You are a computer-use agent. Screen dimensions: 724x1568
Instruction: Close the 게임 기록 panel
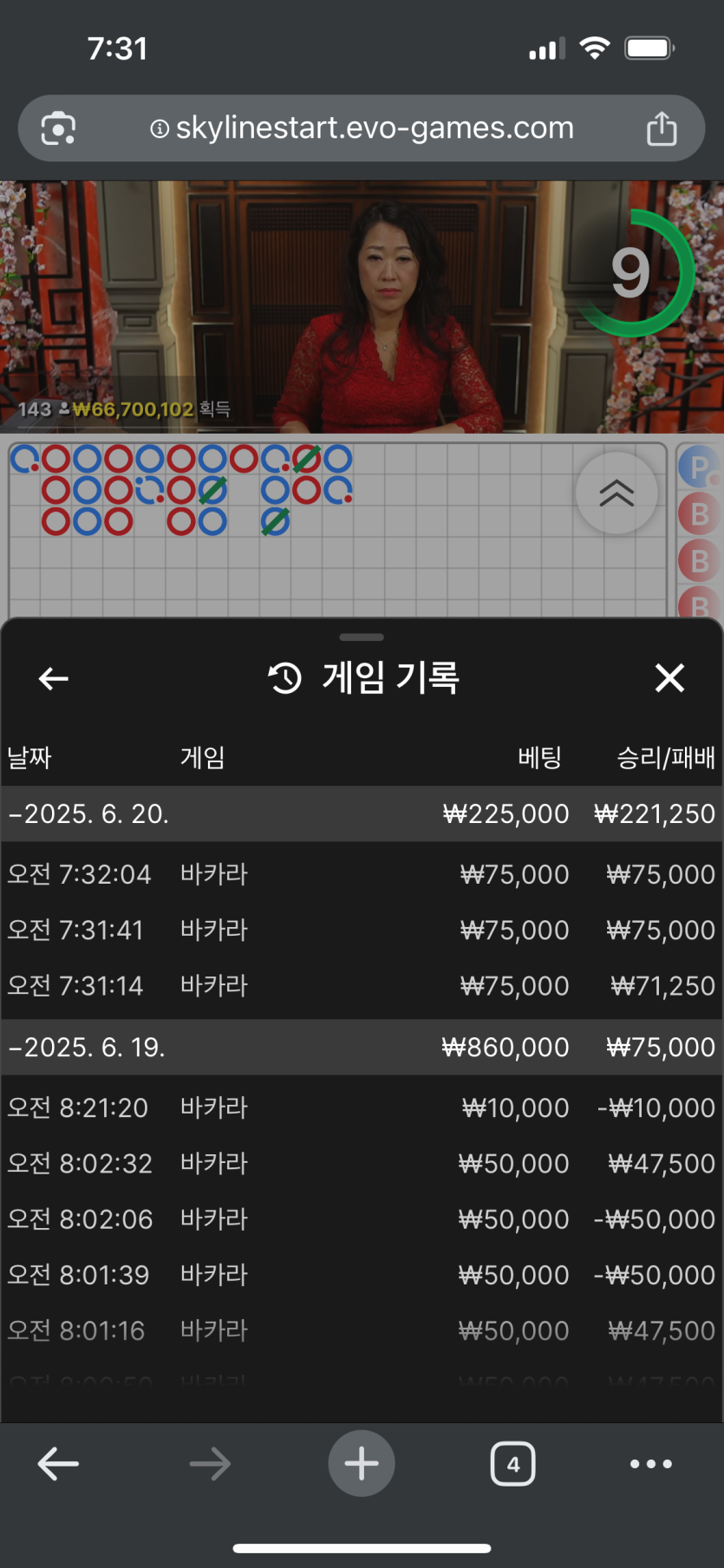[669, 678]
